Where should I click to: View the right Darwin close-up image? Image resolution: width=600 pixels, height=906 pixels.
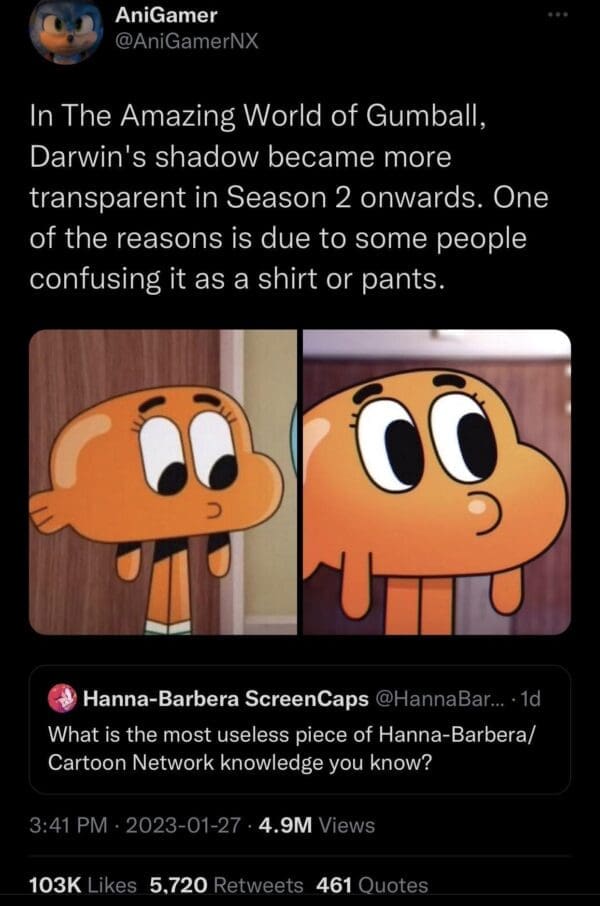[x=437, y=481]
